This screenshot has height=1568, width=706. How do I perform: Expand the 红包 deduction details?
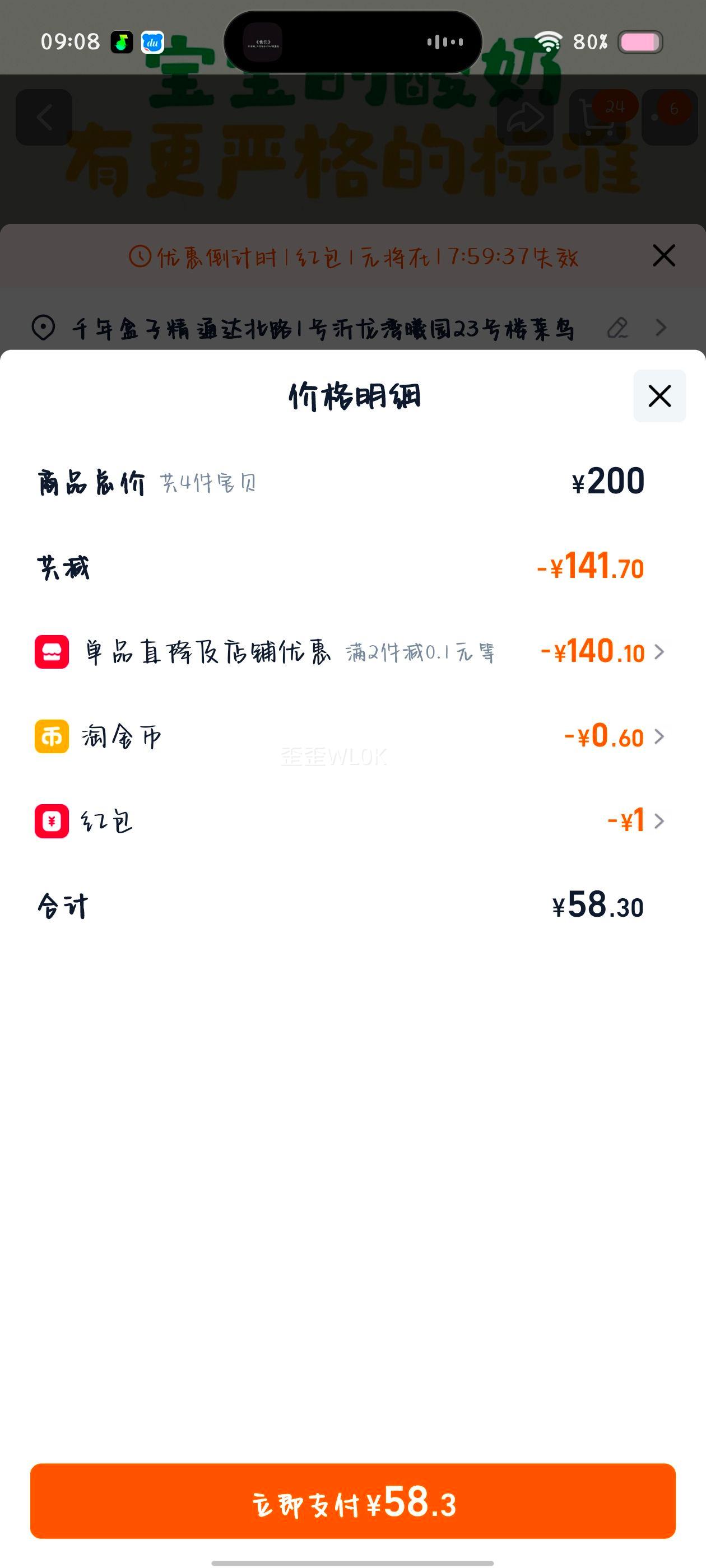[x=659, y=822]
